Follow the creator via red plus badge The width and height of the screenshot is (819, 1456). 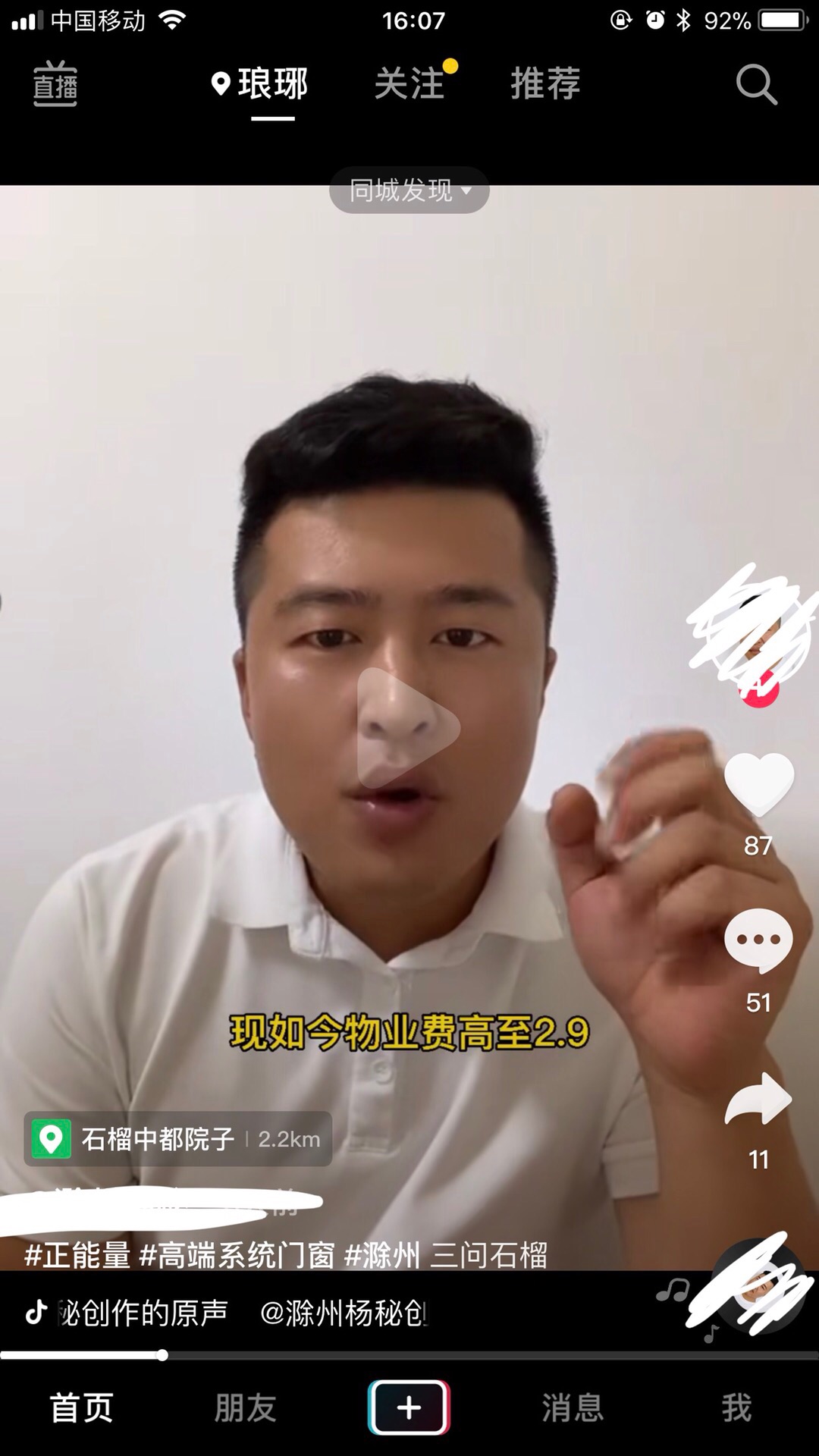pyautogui.click(x=760, y=690)
